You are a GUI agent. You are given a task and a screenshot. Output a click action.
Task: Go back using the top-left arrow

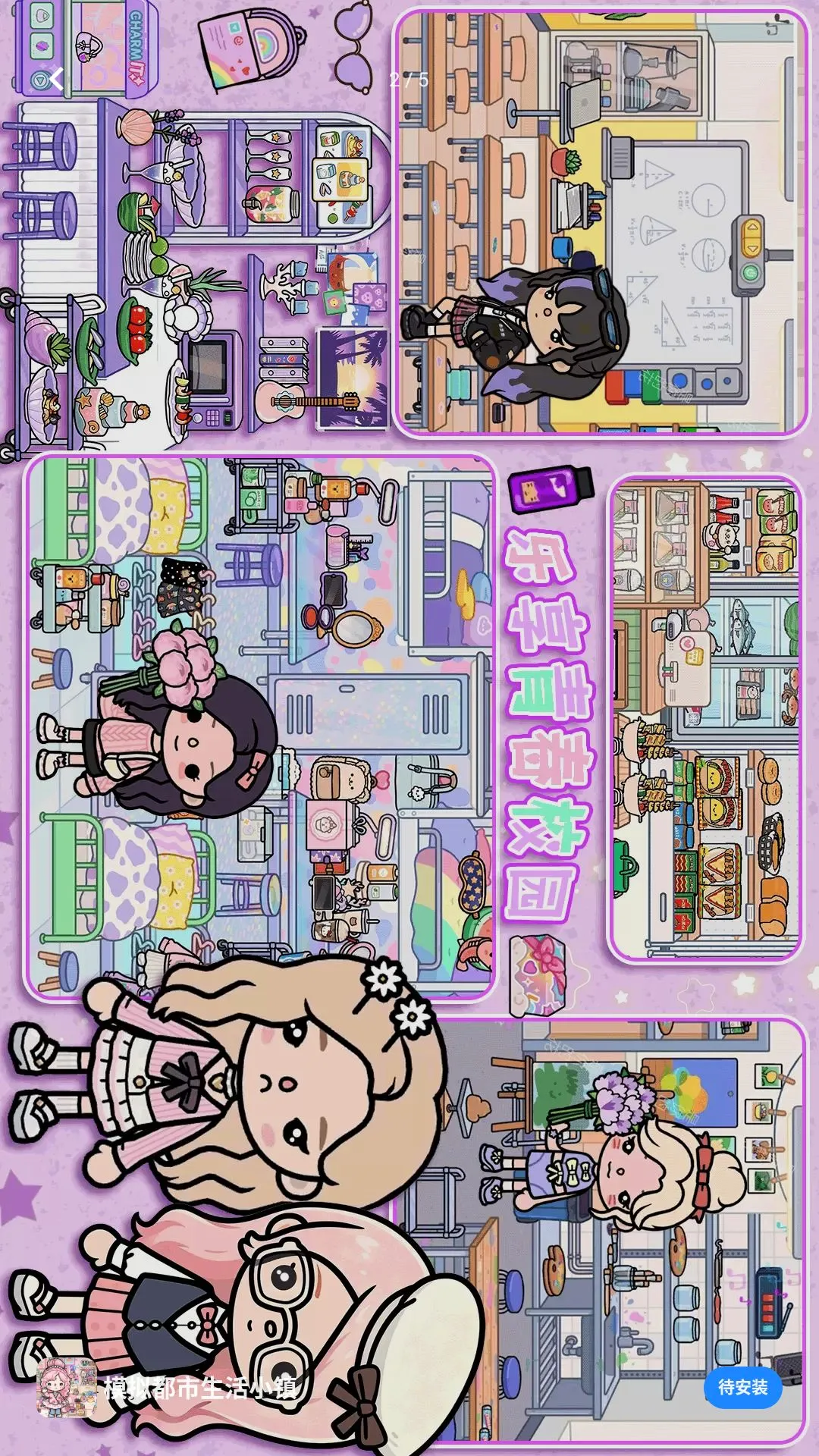(58, 79)
